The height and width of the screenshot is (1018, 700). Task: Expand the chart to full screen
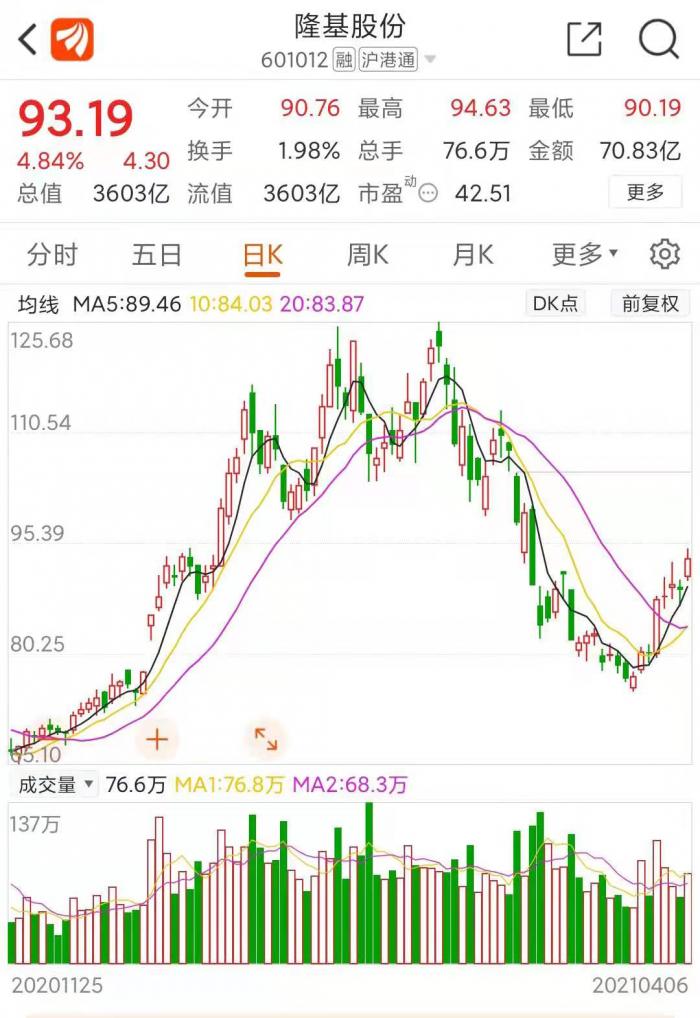pyautogui.click(x=266, y=740)
